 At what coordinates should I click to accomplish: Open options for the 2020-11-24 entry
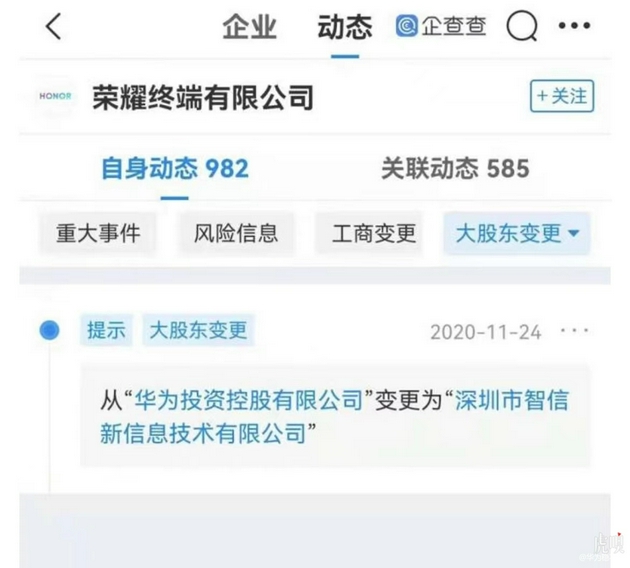tap(575, 330)
